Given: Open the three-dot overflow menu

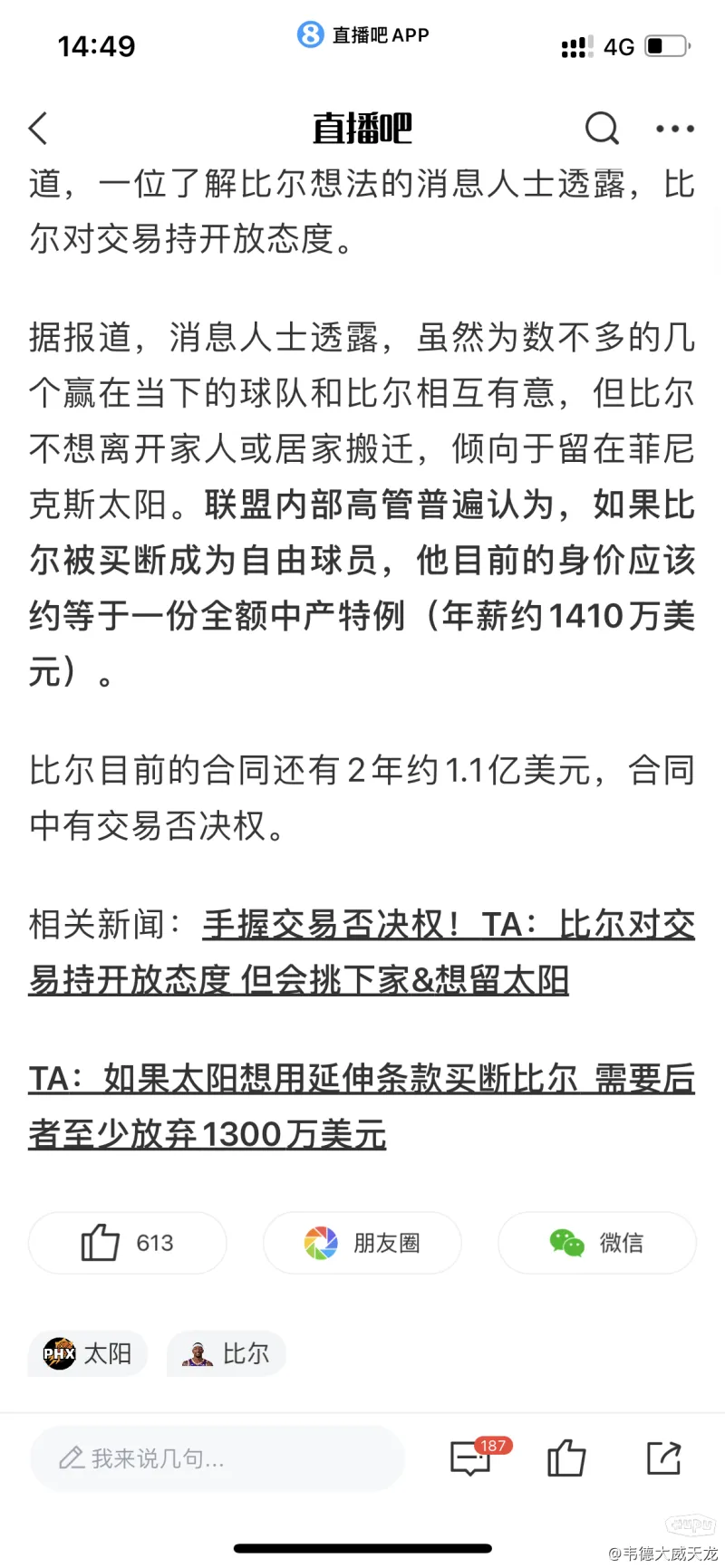Looking at the screenshot, I should [675, 129].
